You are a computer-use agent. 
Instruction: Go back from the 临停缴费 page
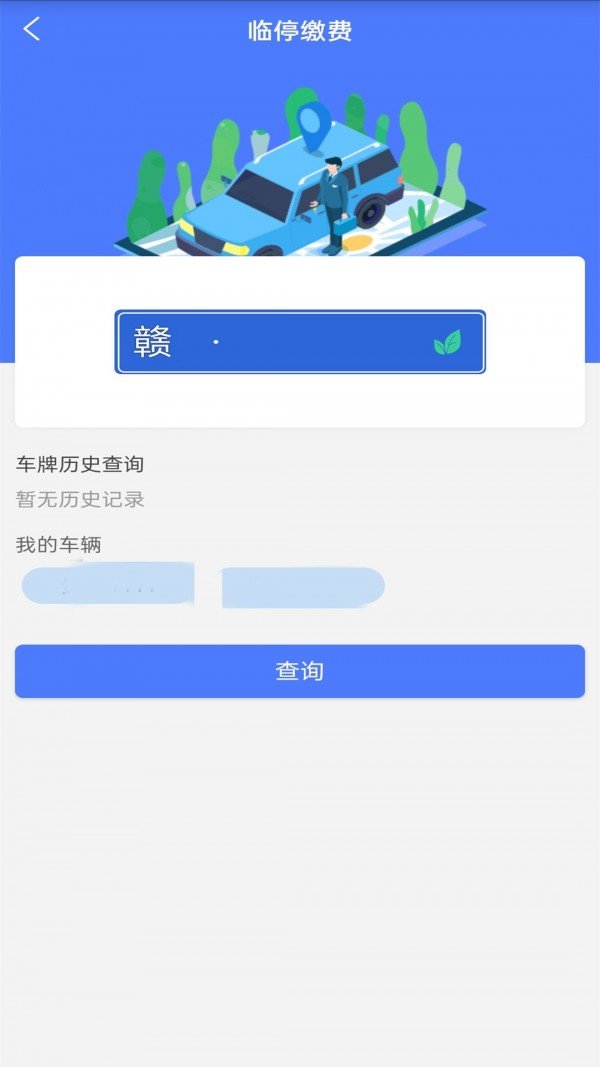click(32, 30)
